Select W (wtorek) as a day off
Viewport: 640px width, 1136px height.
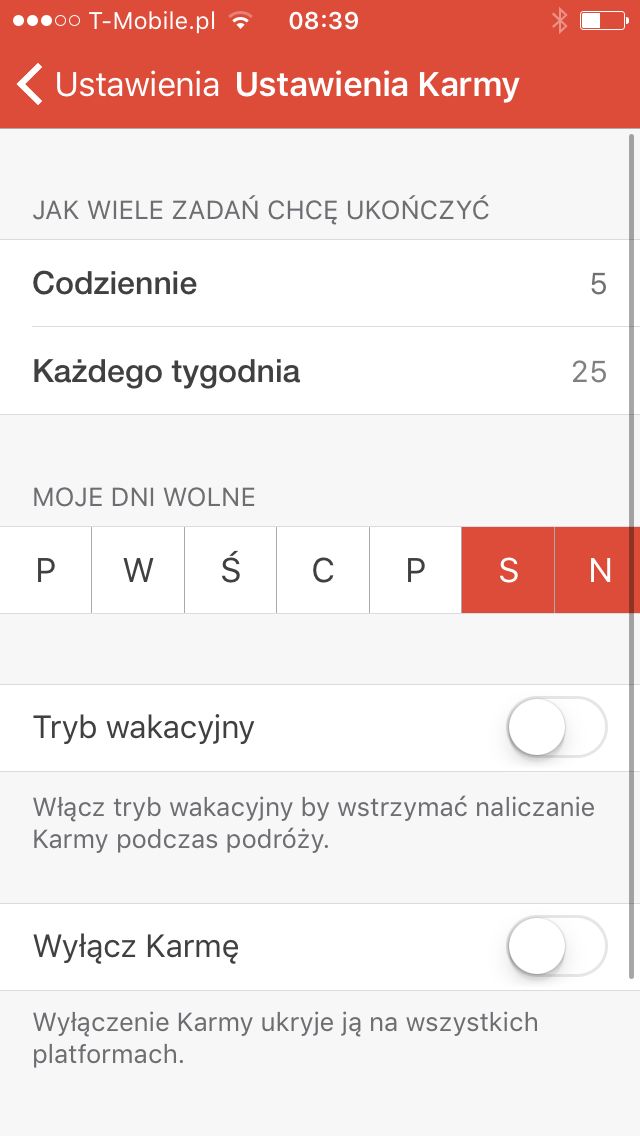pos(138,570)
